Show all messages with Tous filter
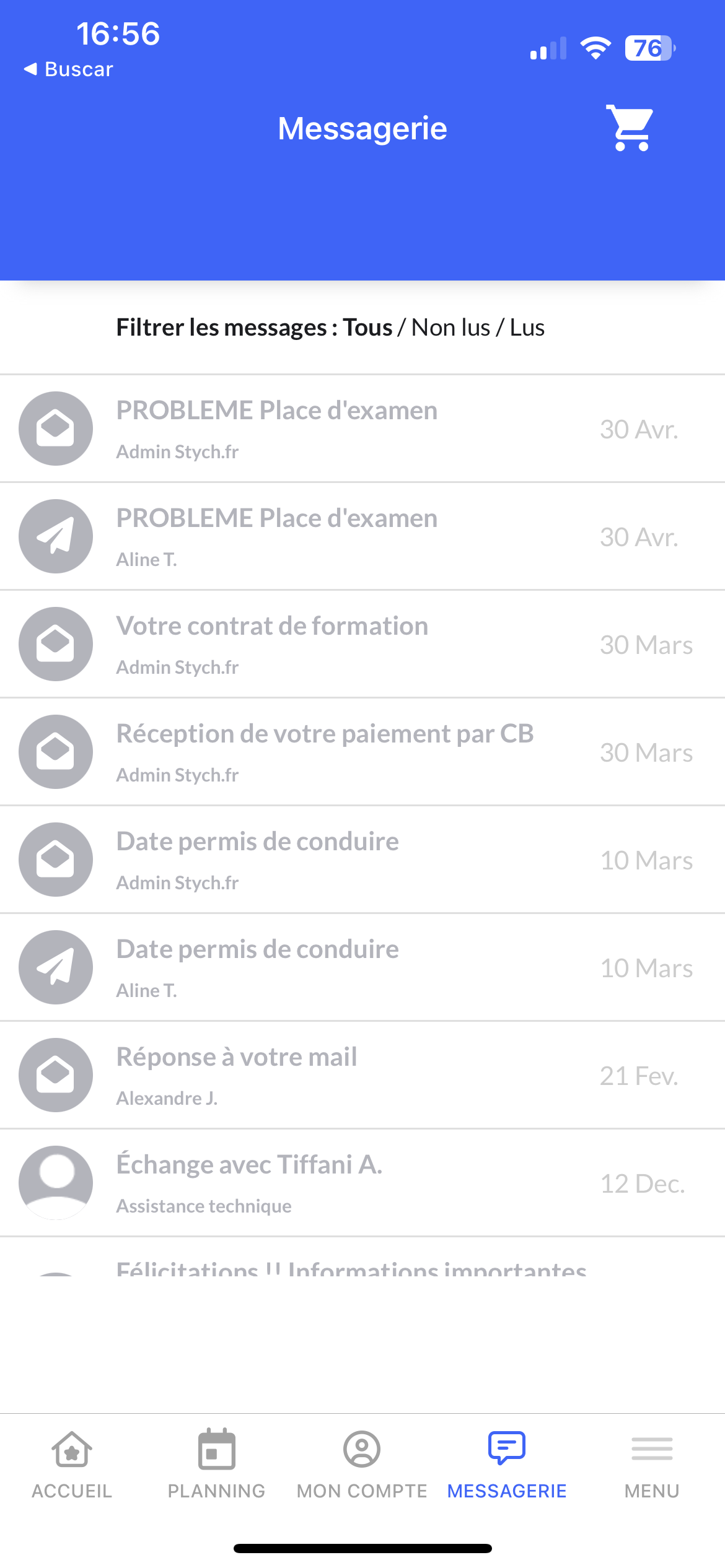725x1568 pixels. point(367,328)
